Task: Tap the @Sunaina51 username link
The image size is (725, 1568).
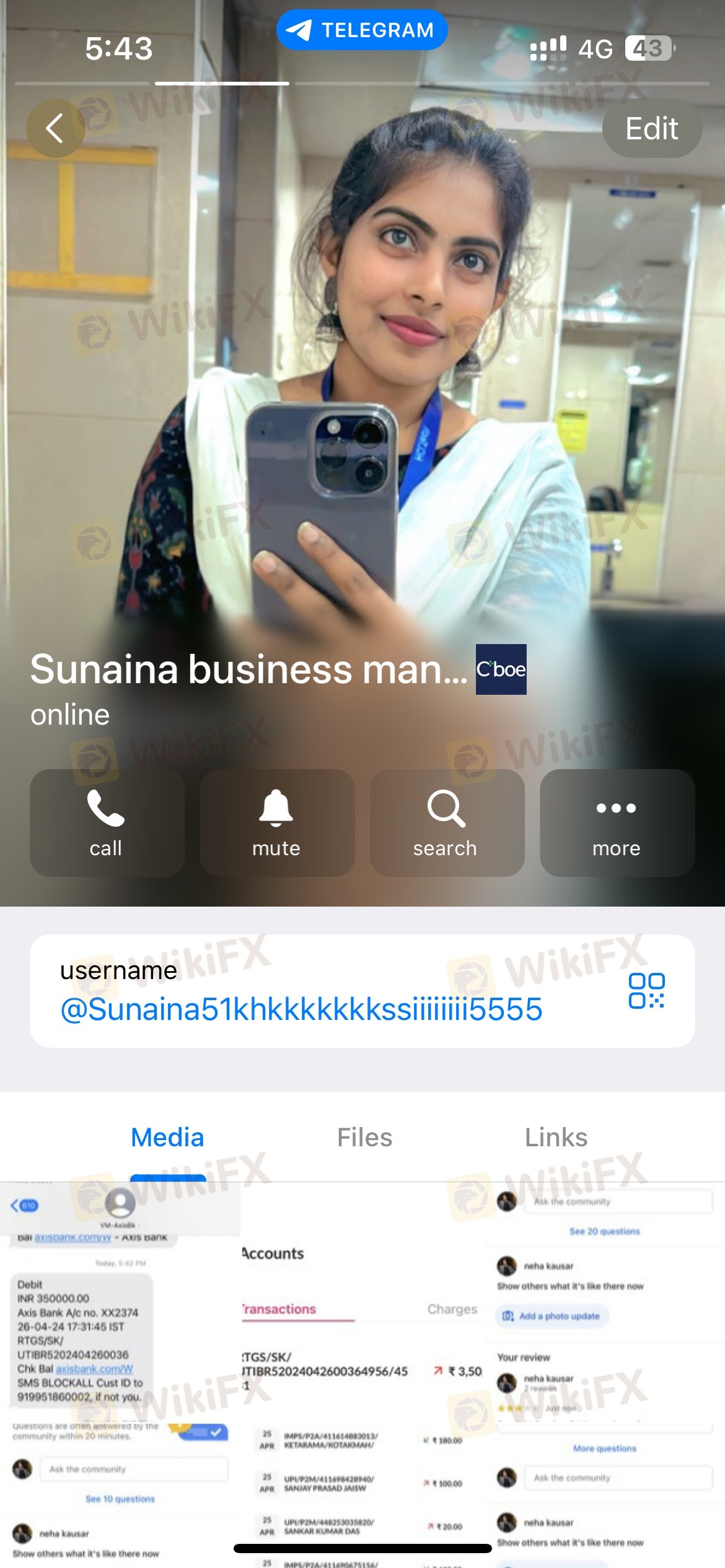Action: point(301,1009)
